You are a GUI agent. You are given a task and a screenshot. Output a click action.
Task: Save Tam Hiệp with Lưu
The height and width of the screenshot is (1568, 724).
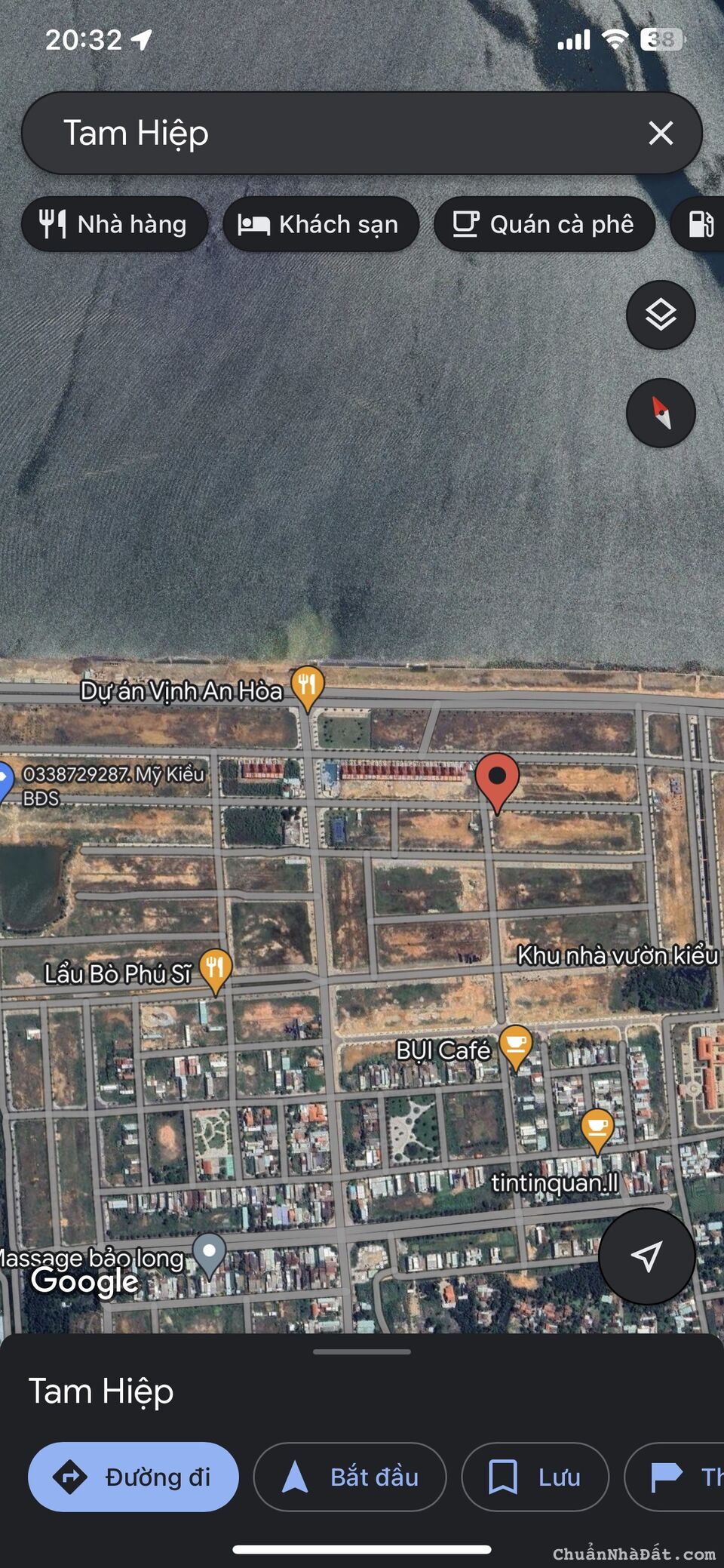pos(535,1477)
